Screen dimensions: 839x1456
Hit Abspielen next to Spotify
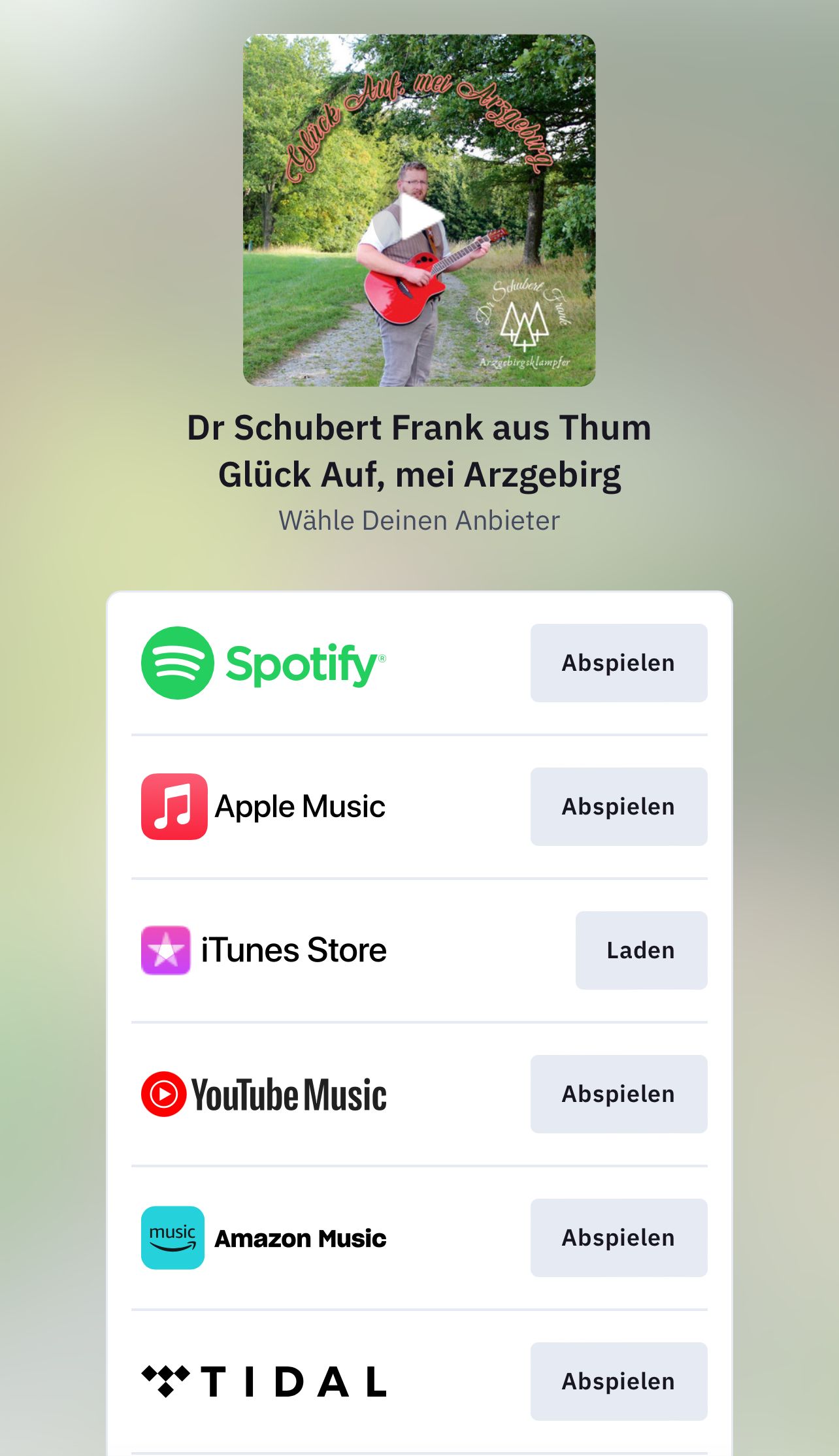click(618, 663)
